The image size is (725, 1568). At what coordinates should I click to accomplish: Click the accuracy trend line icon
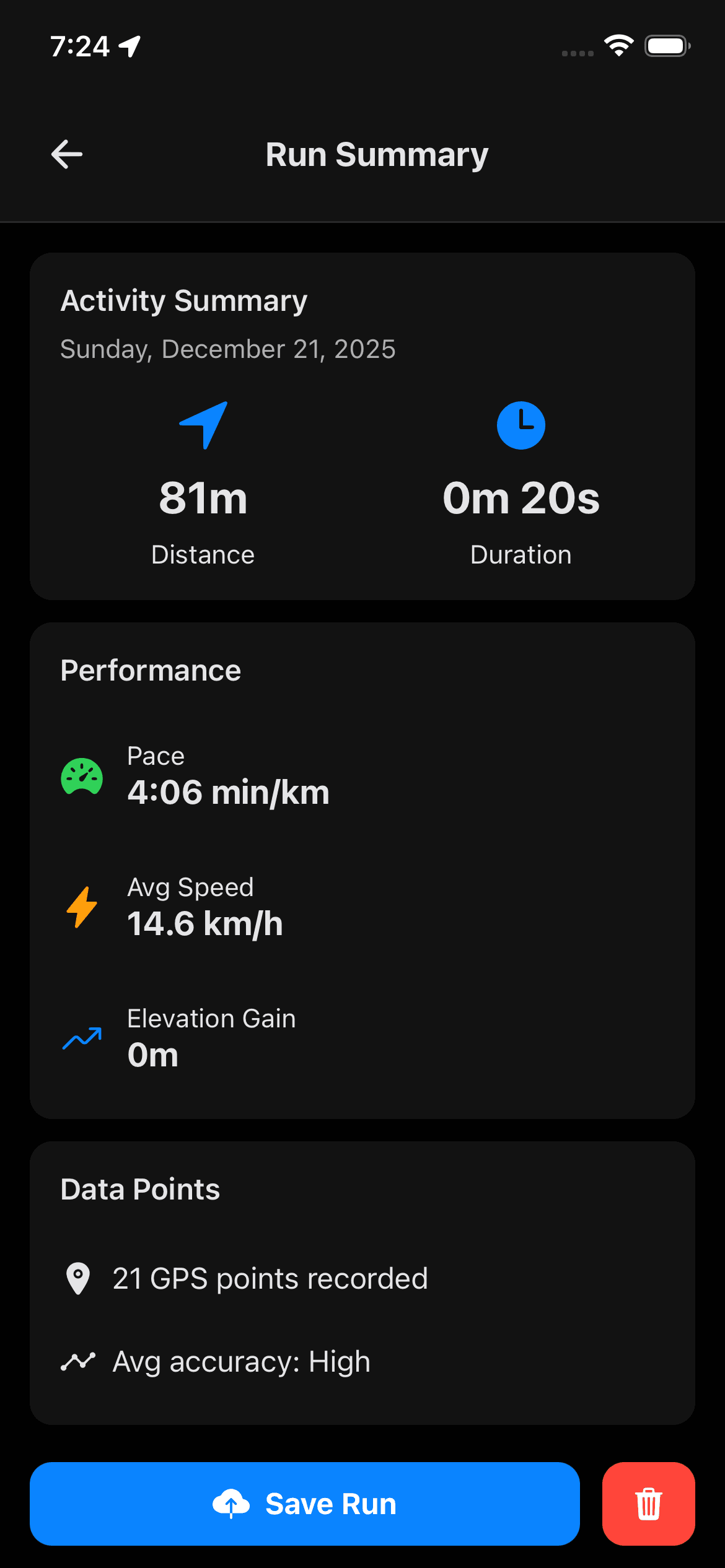click(x=79, y=1361)
